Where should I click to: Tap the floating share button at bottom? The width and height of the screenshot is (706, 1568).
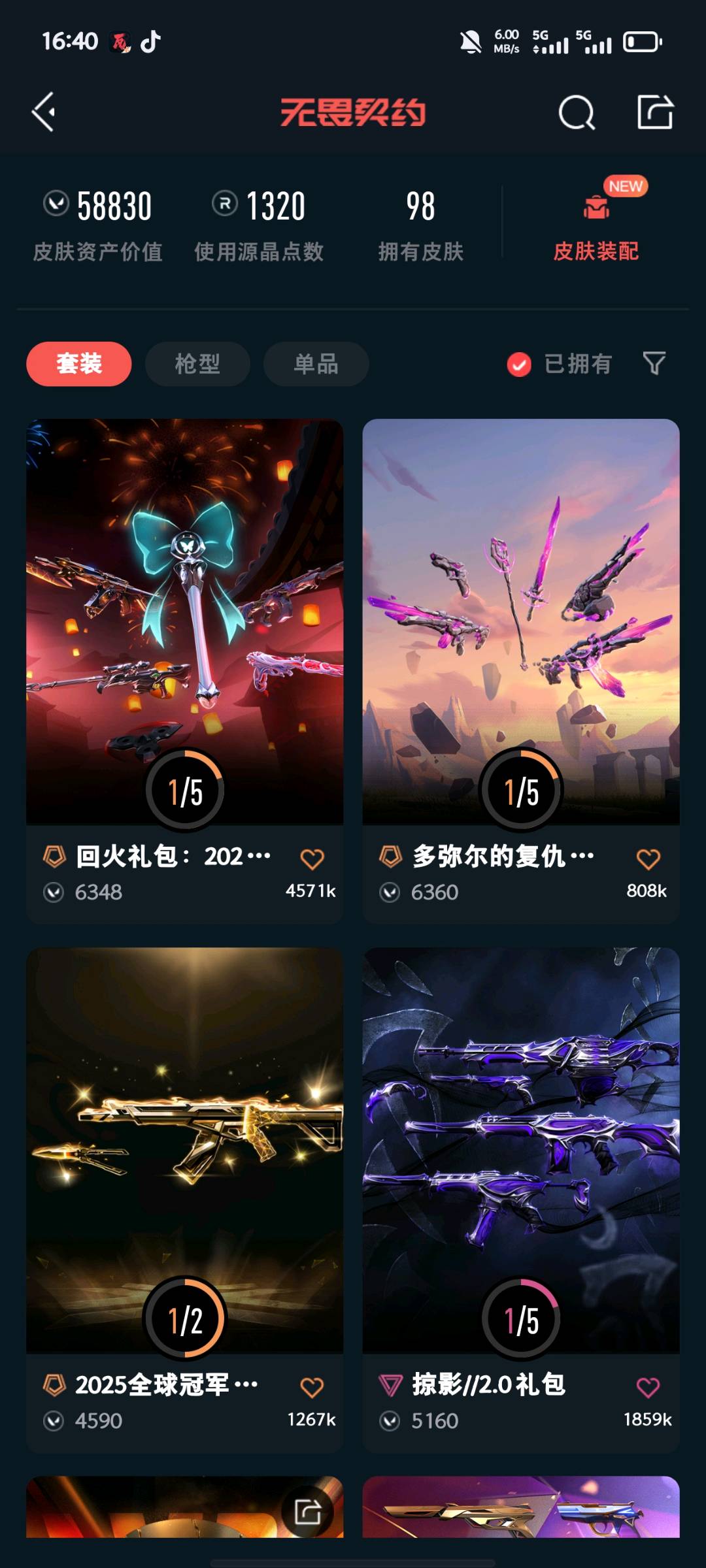[x=308, y=1511]
